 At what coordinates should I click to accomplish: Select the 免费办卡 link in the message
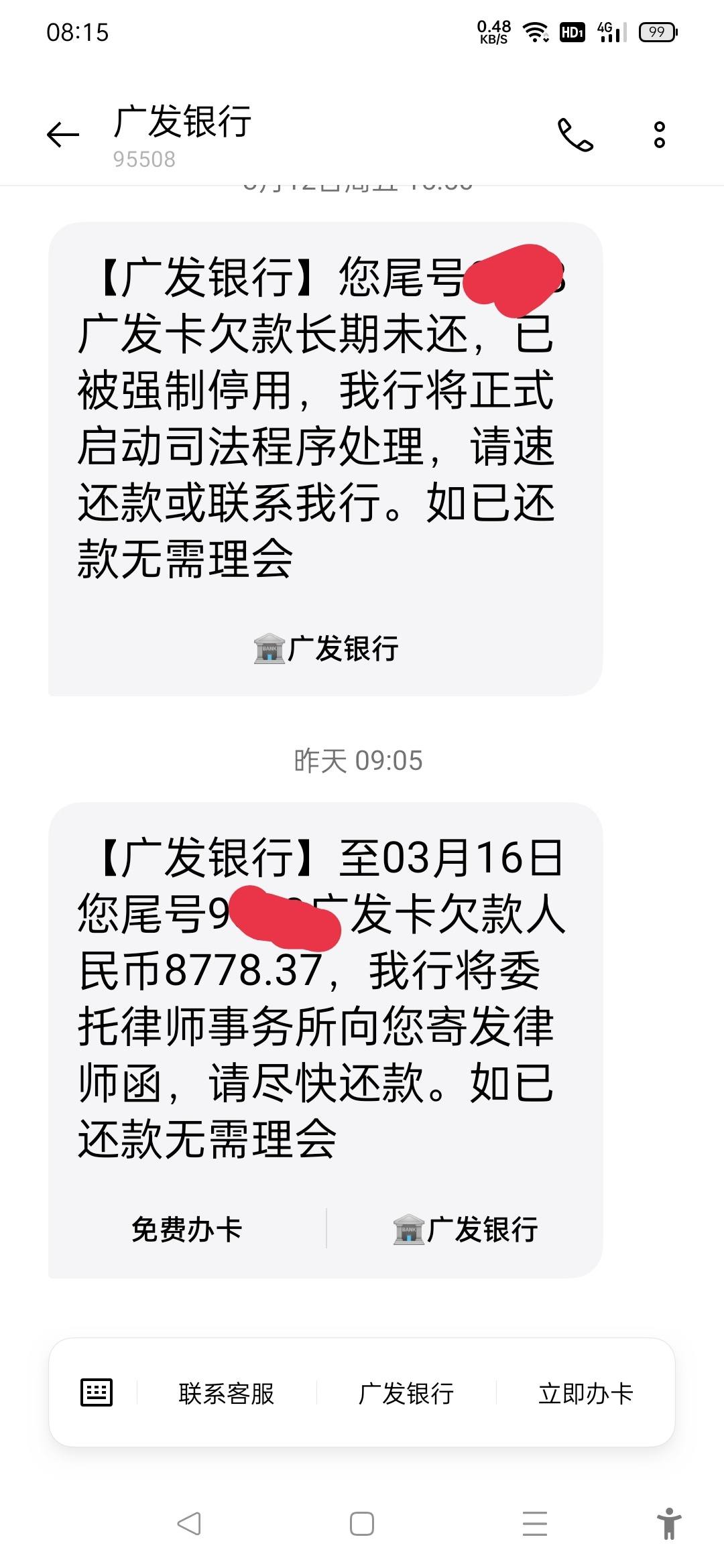pyautogui.click(x=186, y=1228)
